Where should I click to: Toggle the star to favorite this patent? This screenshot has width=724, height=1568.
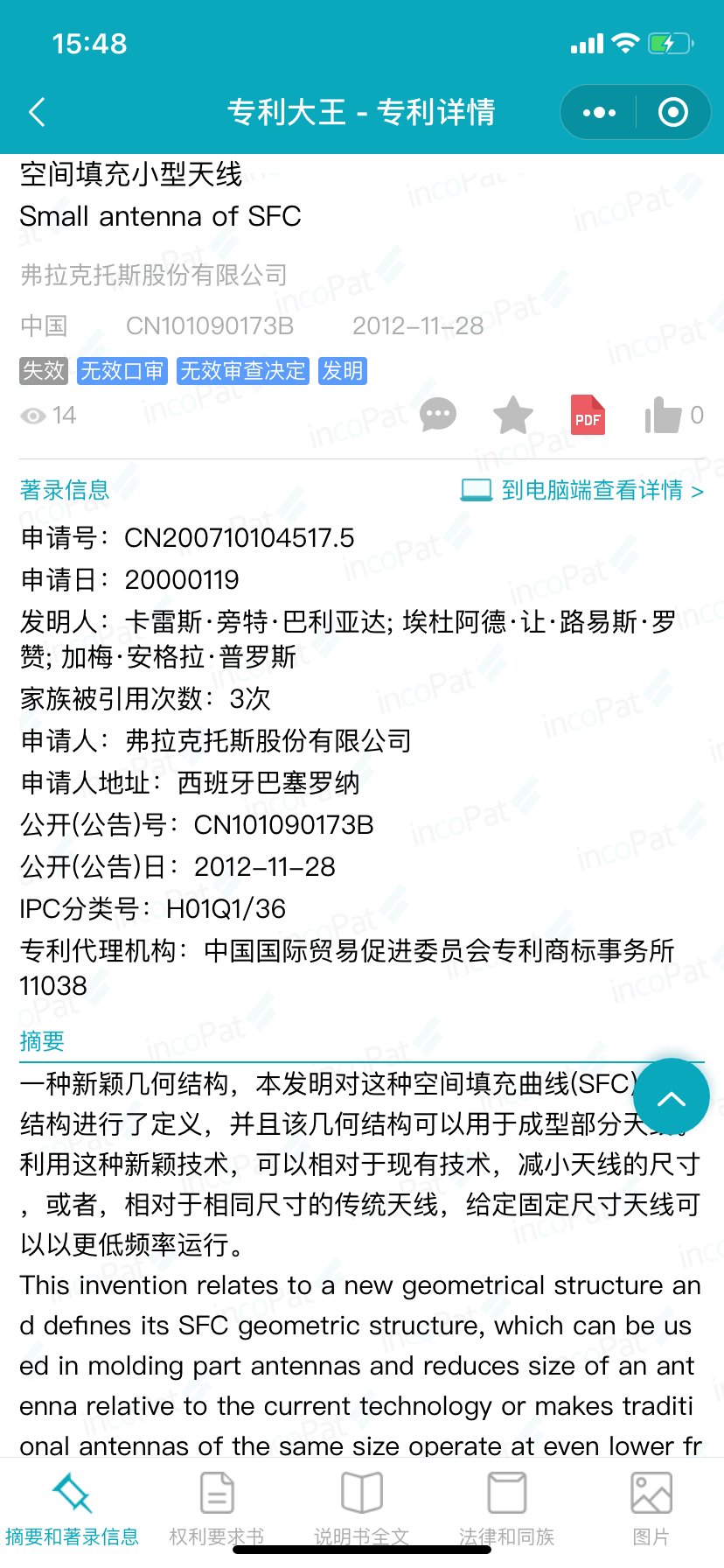click(x=512, y=415)
